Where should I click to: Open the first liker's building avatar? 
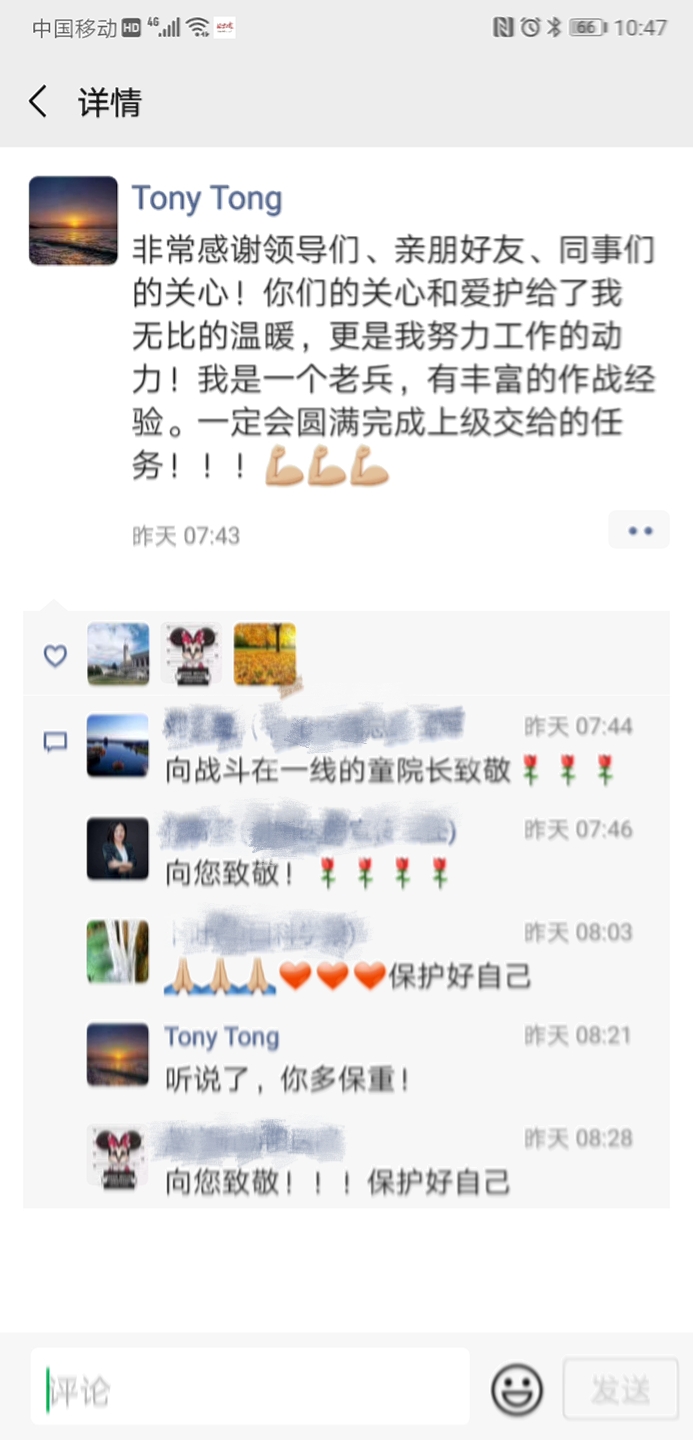(x=118, y=654)
